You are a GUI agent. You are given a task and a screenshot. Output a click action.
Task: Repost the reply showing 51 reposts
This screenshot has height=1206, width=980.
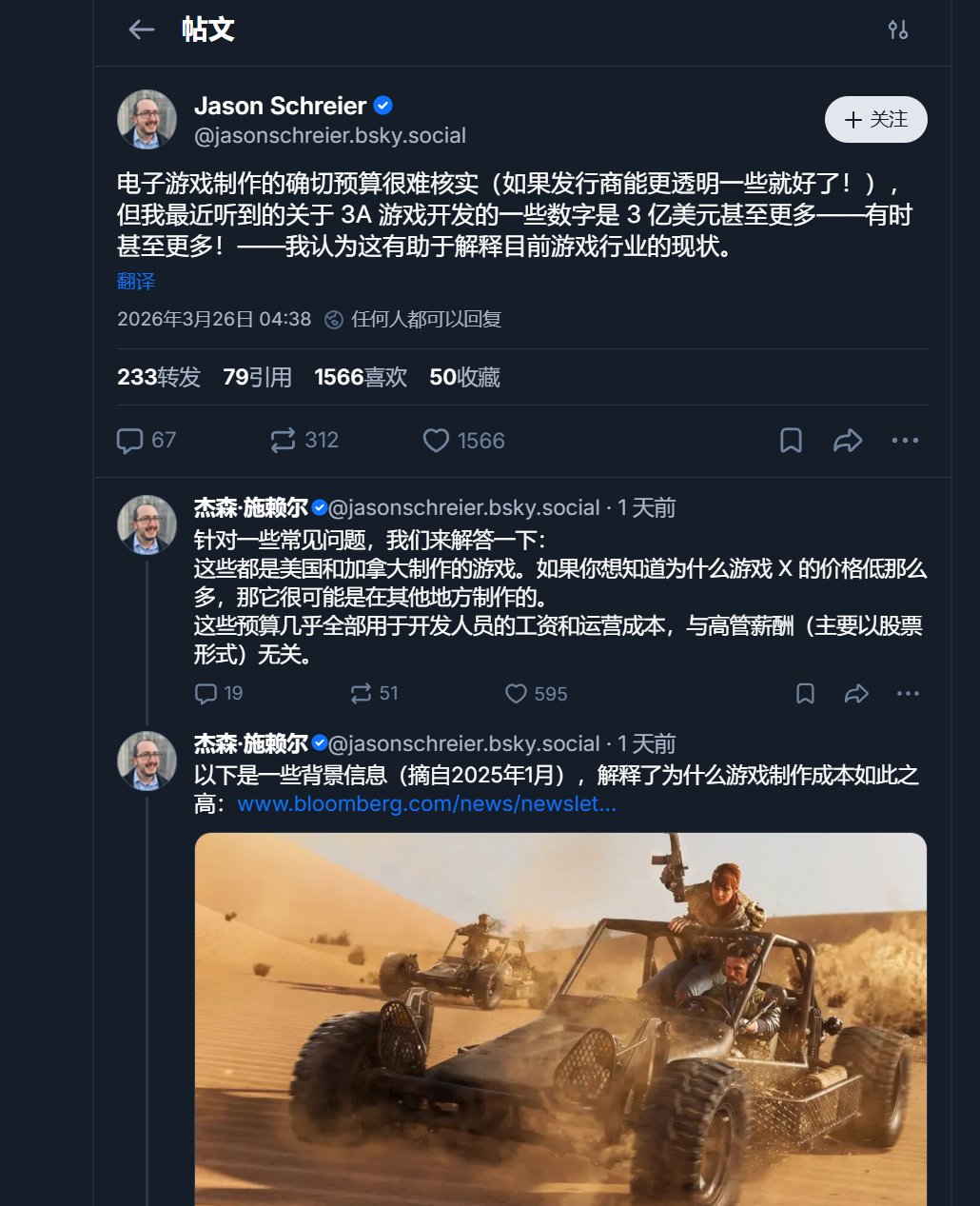(361, 693)
